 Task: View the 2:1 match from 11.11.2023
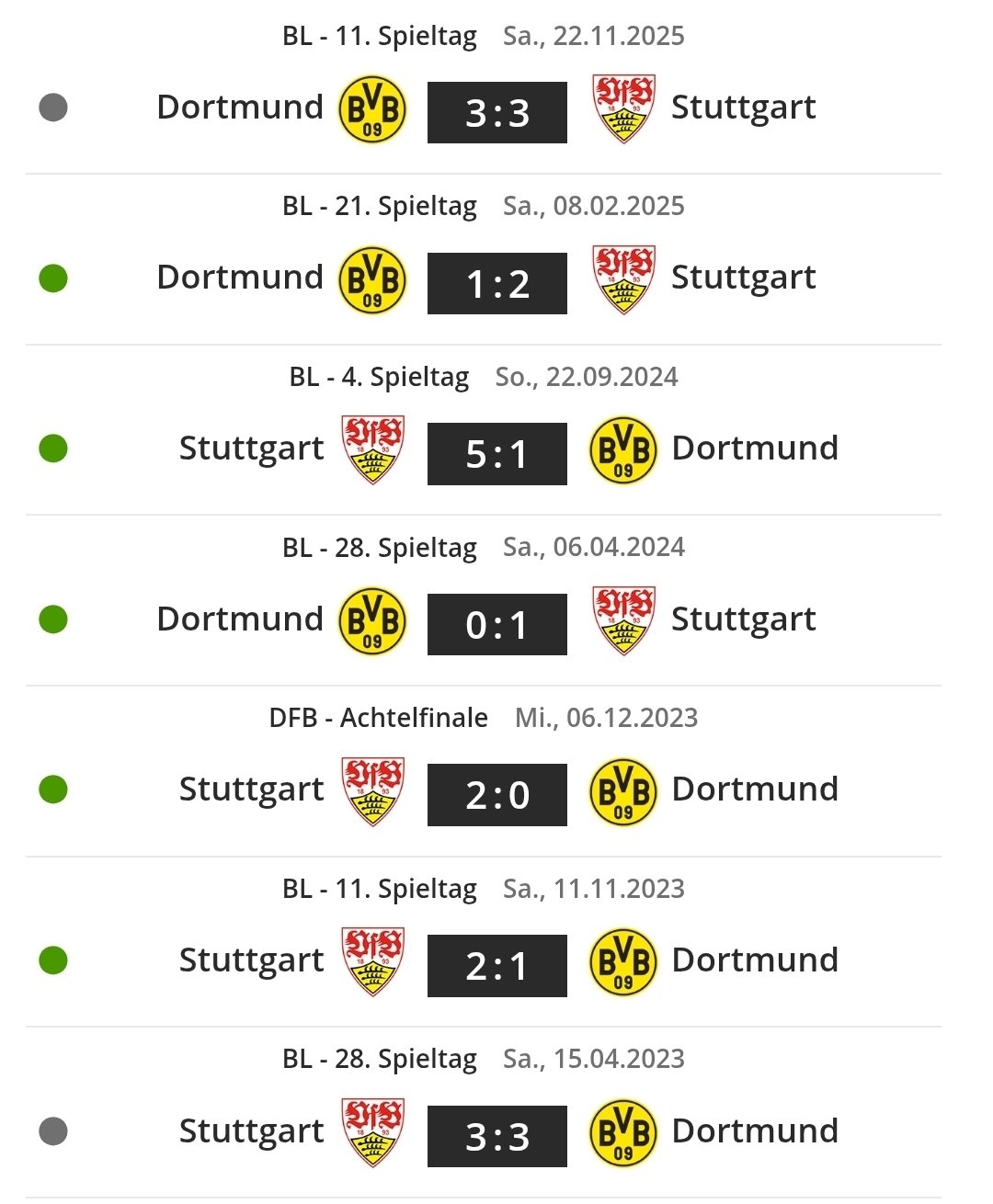point(496,965)
